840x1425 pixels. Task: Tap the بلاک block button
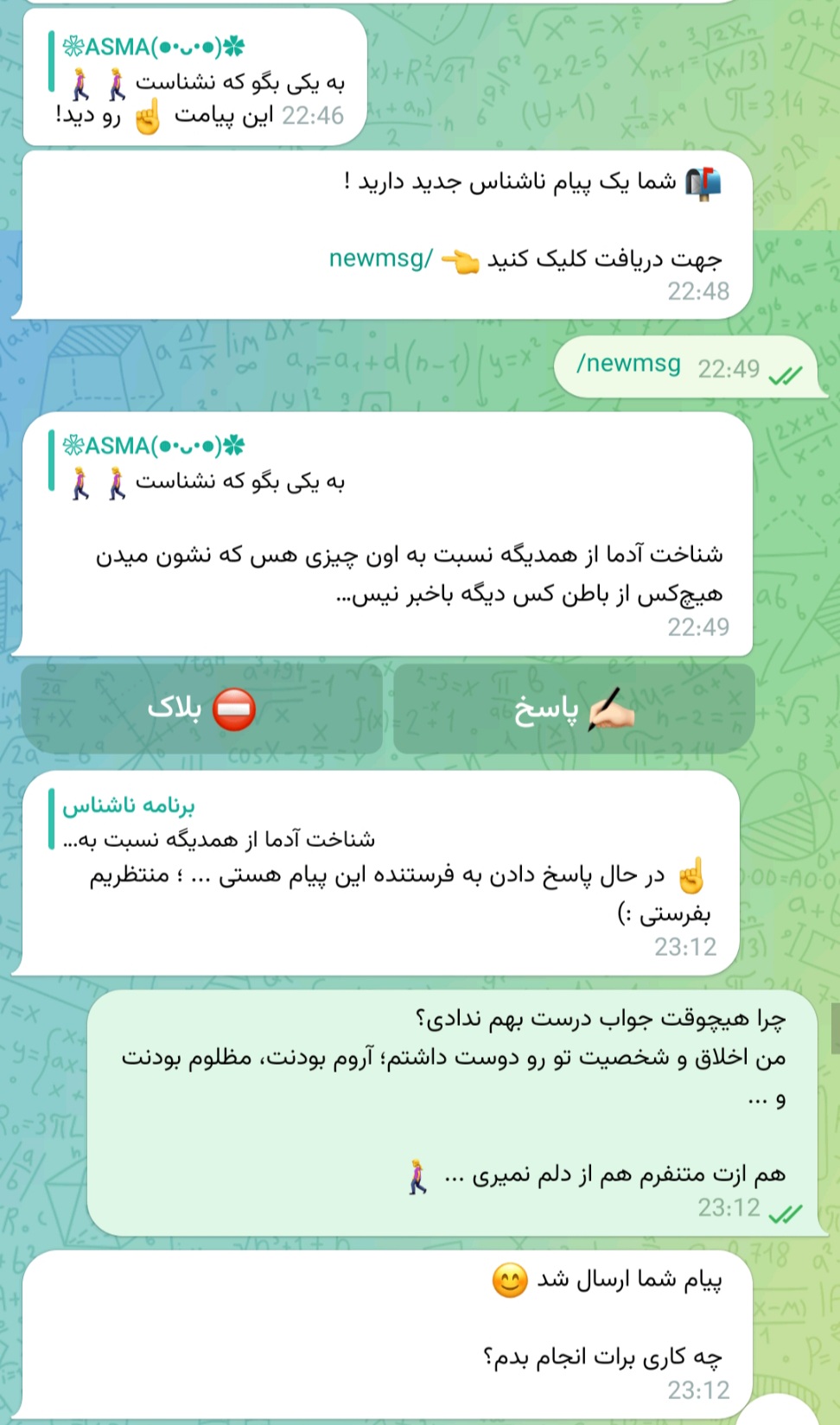tap(201, 709)
